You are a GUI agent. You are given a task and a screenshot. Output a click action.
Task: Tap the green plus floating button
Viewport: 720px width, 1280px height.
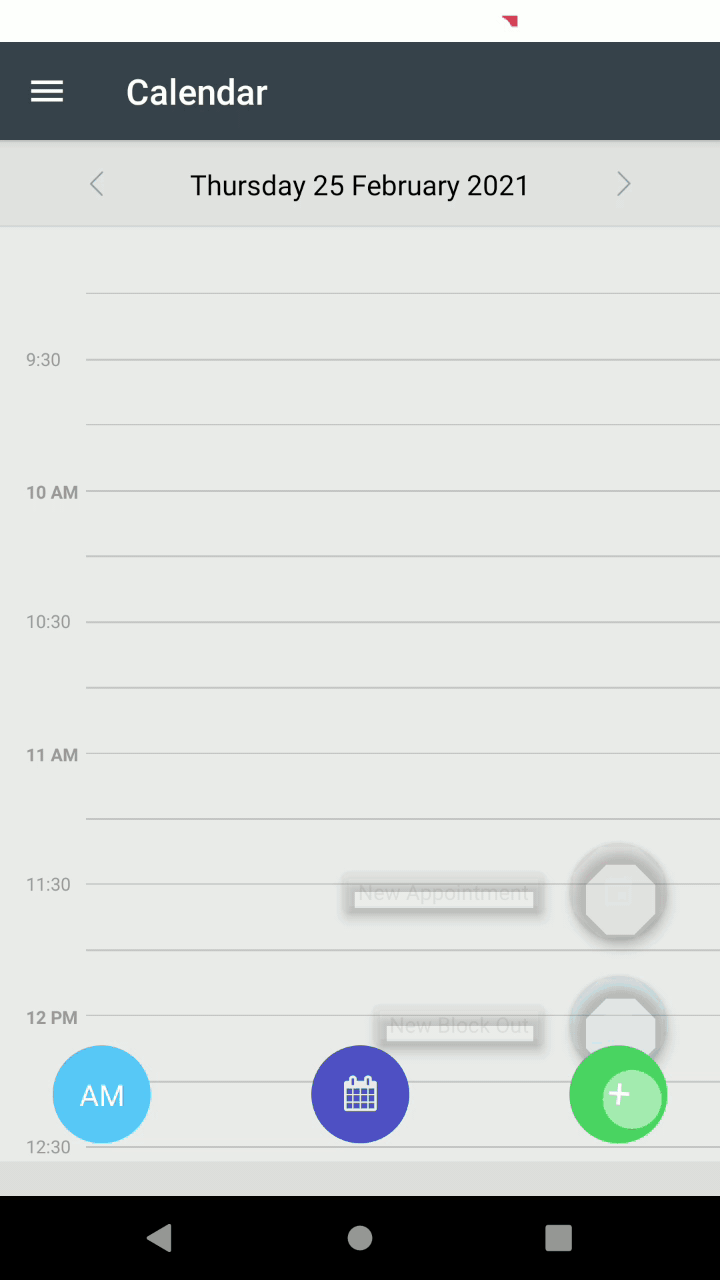click(618, 1095)
